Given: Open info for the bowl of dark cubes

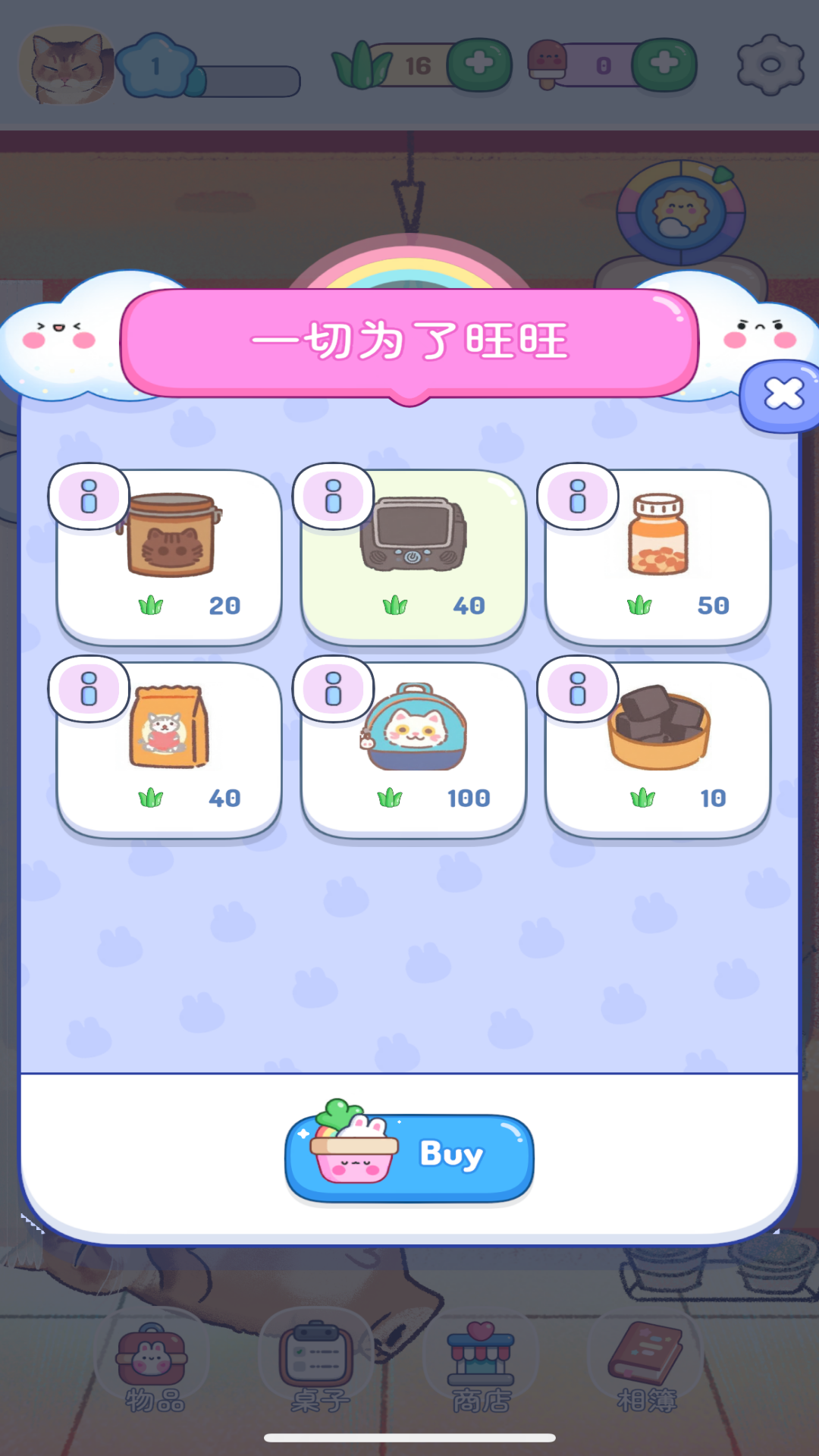Looking at the screenshot, I should click(577, 689).
